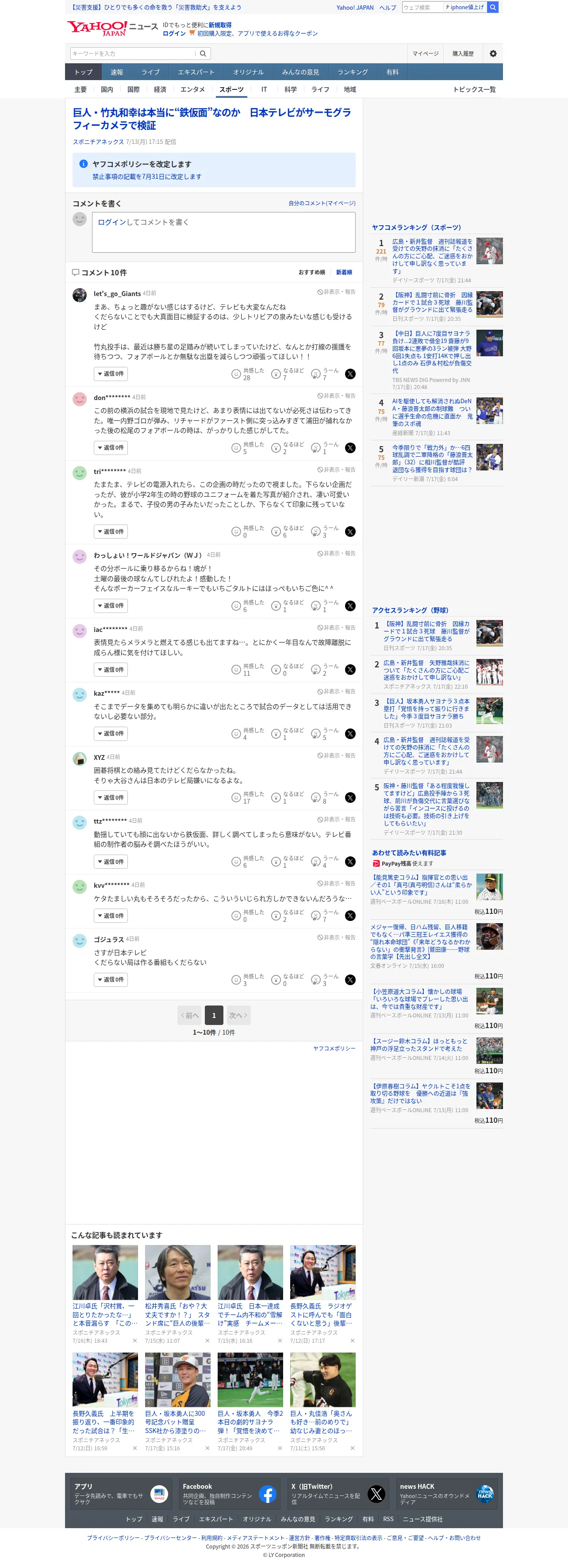Select the エンタメ category tab
568x1568 pixels.
coord(193,89)
